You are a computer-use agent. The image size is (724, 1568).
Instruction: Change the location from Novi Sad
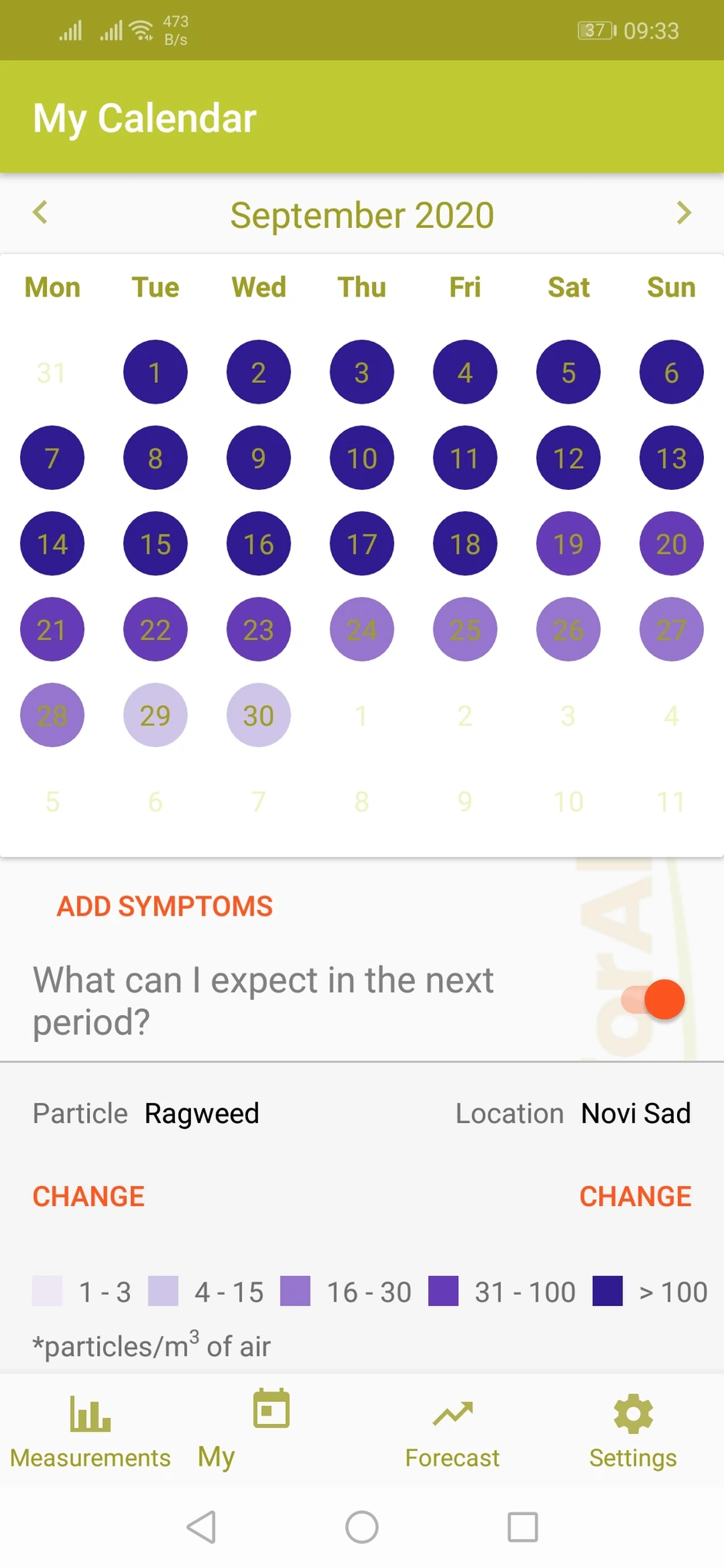(x=635, y=1196)
